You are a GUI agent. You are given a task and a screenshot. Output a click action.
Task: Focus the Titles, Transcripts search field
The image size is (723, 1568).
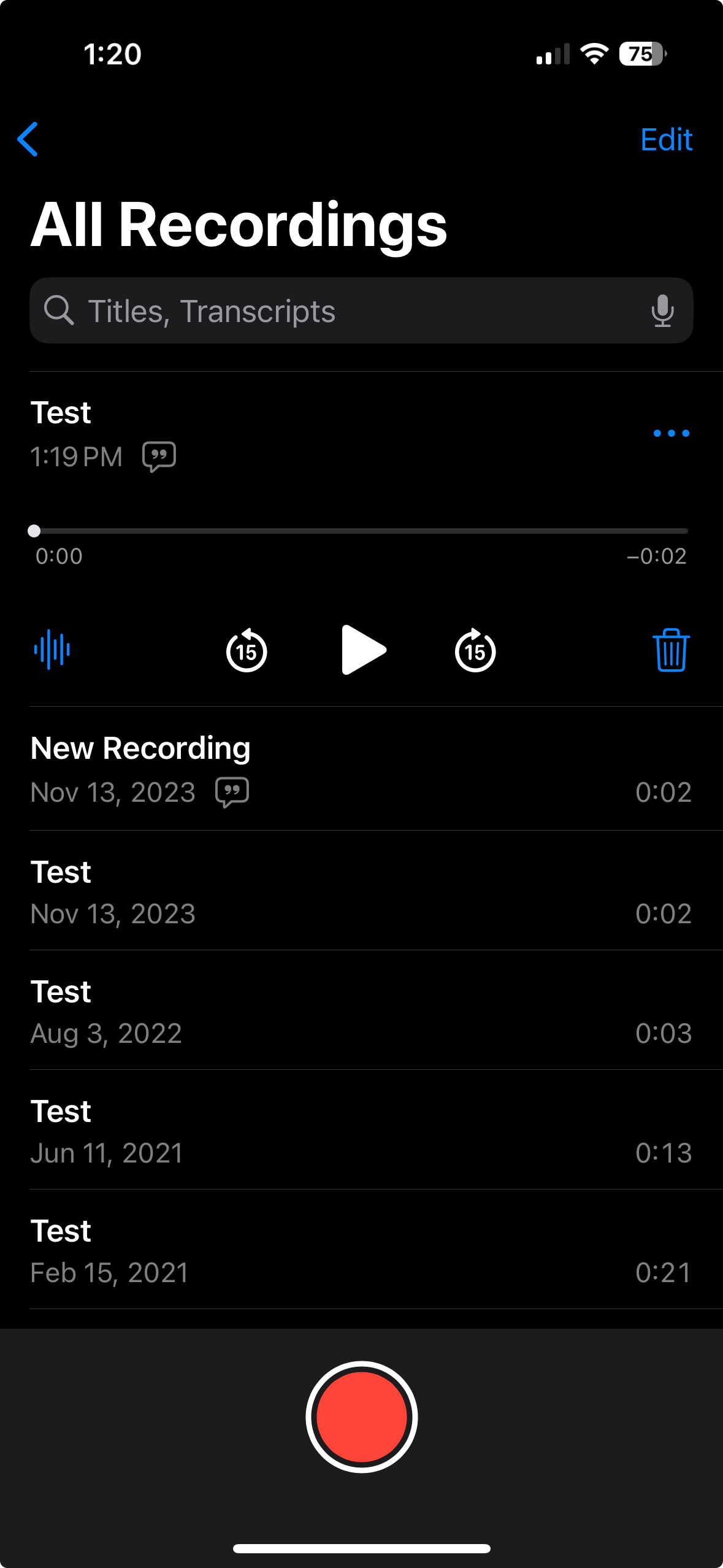pos(343,311)
